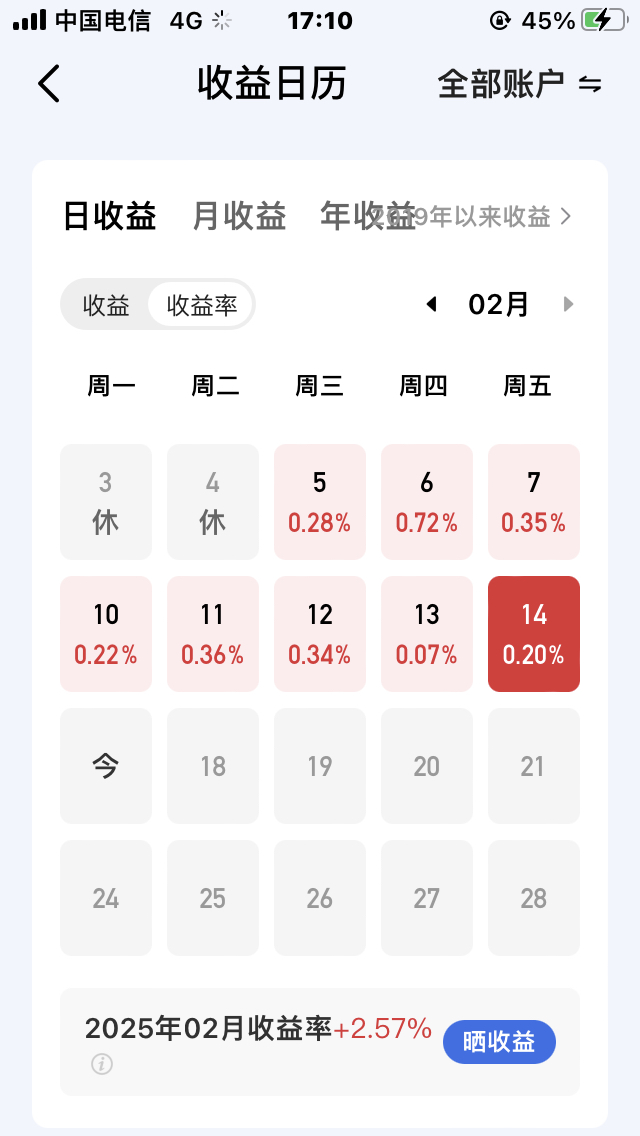640x1136 pixels.
Task: Select the 收益 segment option
Action: coord(106,305)
